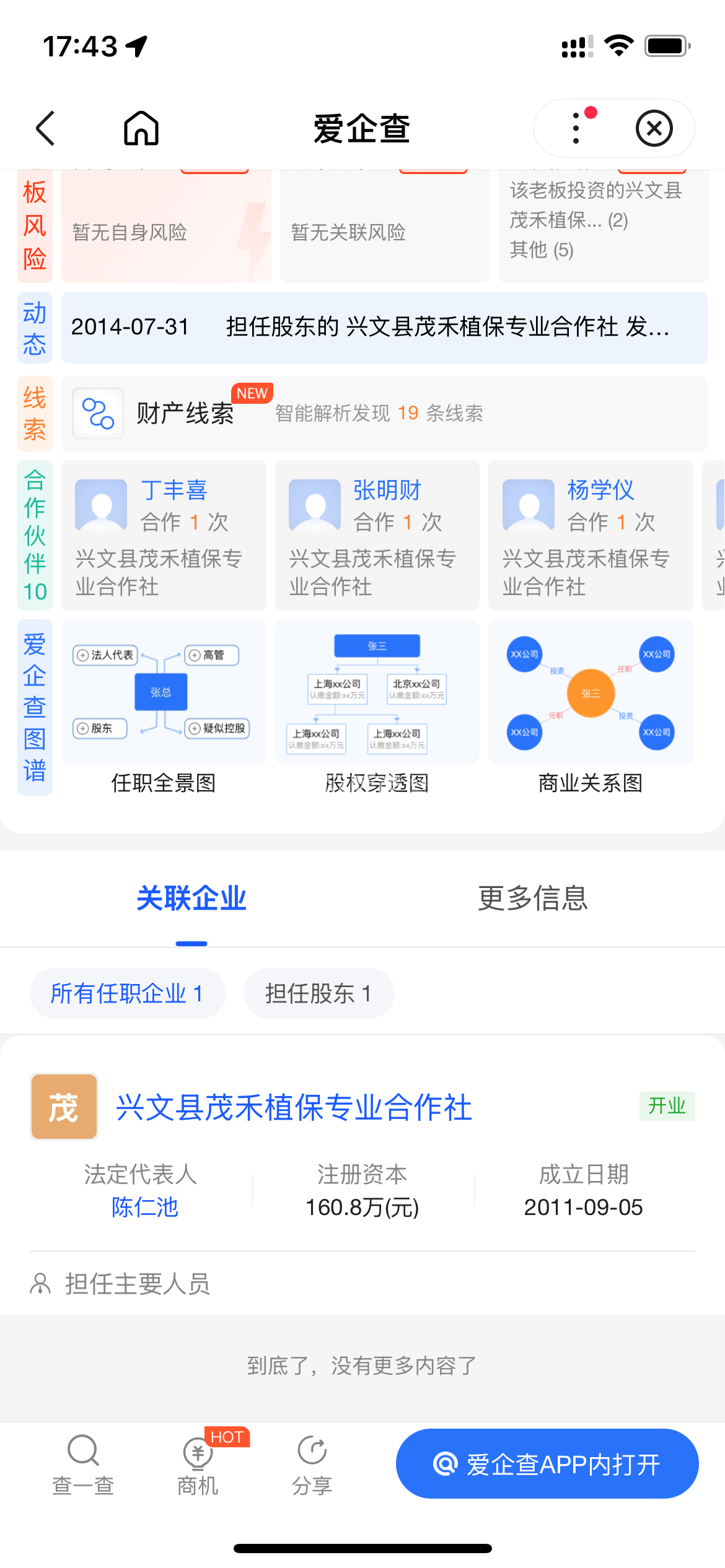Go back to the previous page

coord(45,129)
